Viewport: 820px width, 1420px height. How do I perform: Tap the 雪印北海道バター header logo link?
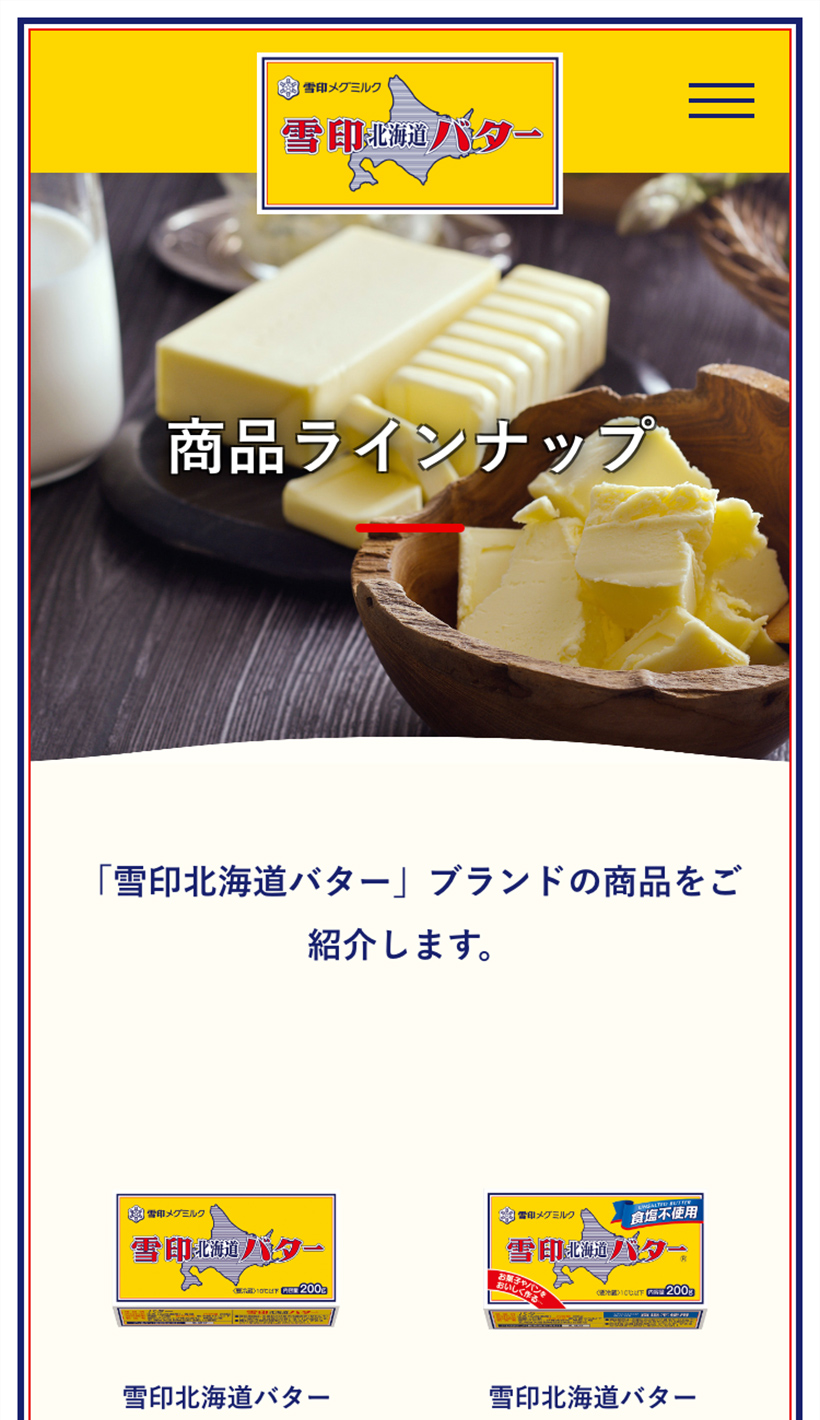tap(410, 133)
